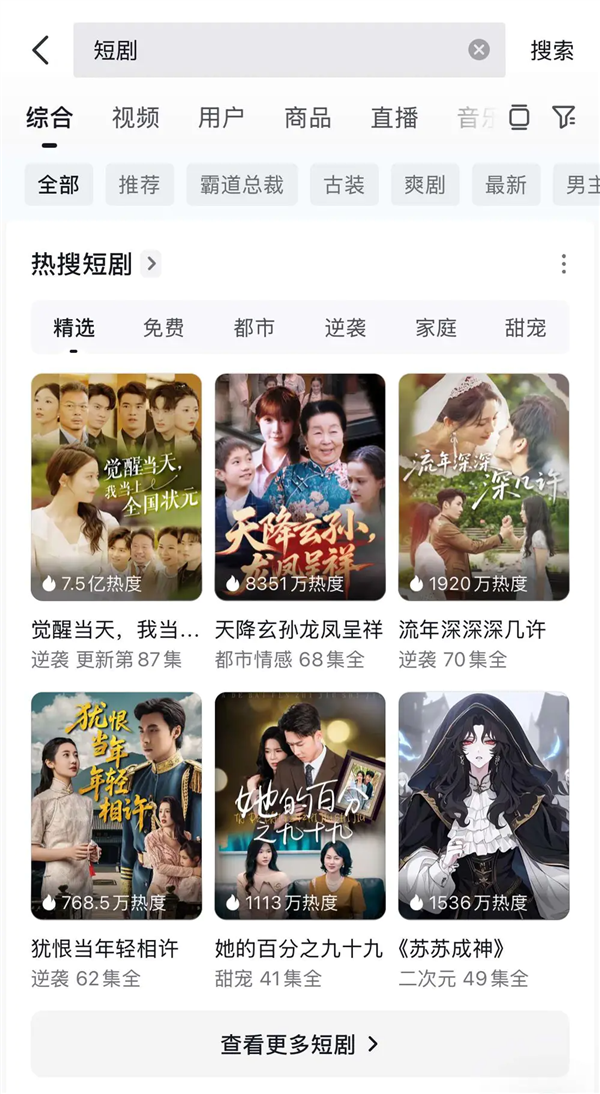Tap the 搜索 button
Image resolution: width=600 pixels, height=1094 pixels.
point(552,51)
